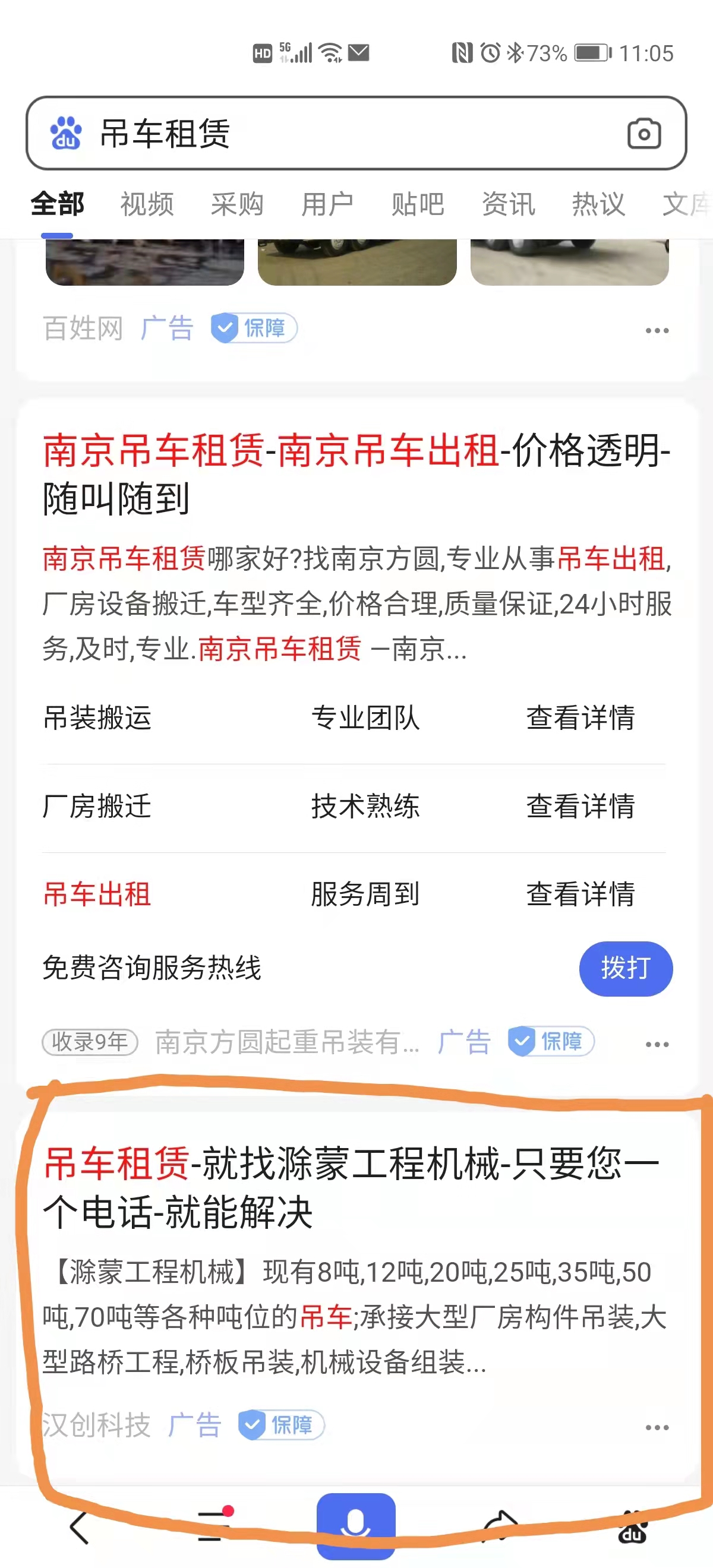
Task: Switch to the 资讯 tab
Action: [x=508, y=204]
